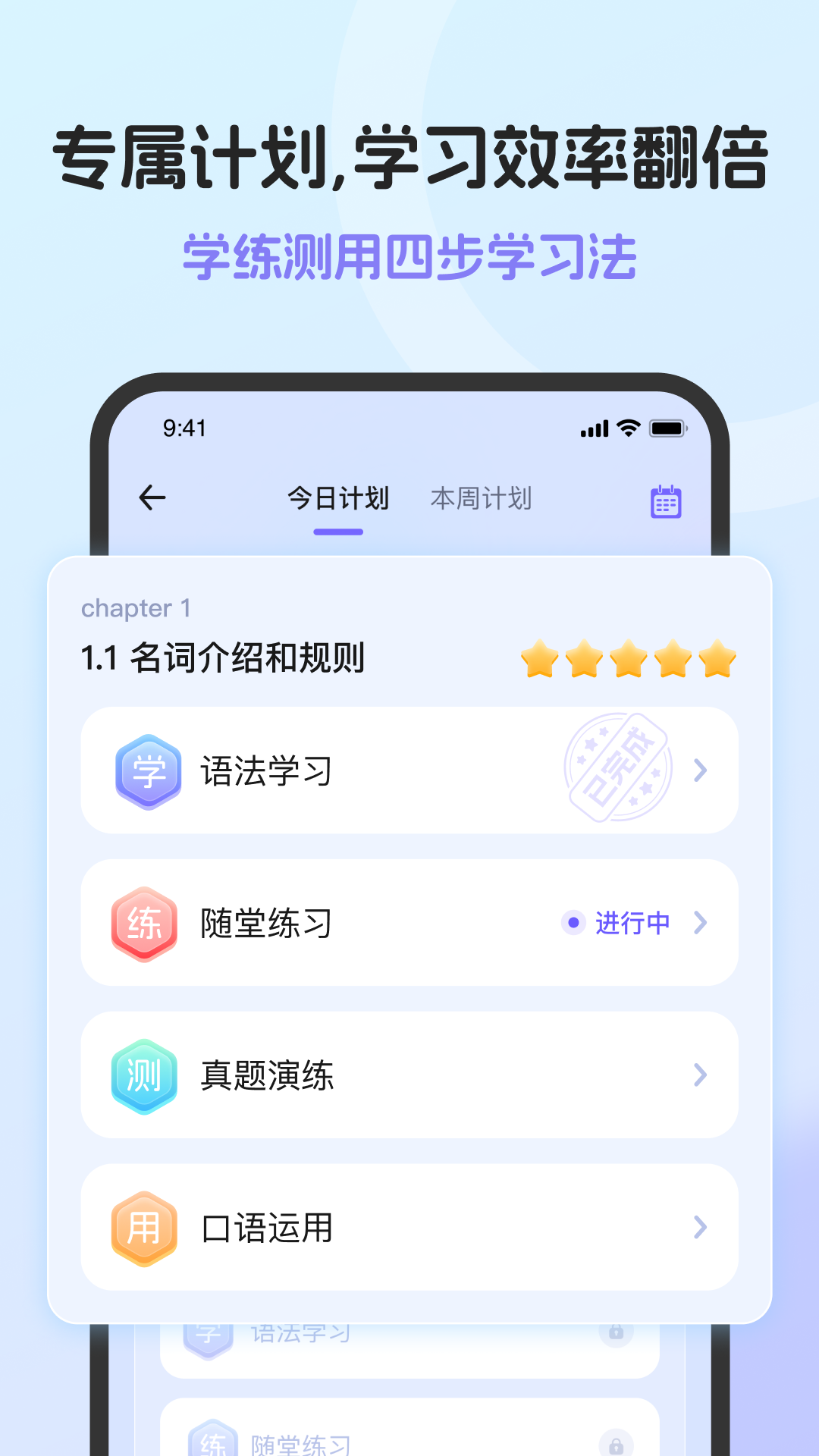Select the 学 grammar study icon
The image size is (819, 1456).
tap(146, 770)
